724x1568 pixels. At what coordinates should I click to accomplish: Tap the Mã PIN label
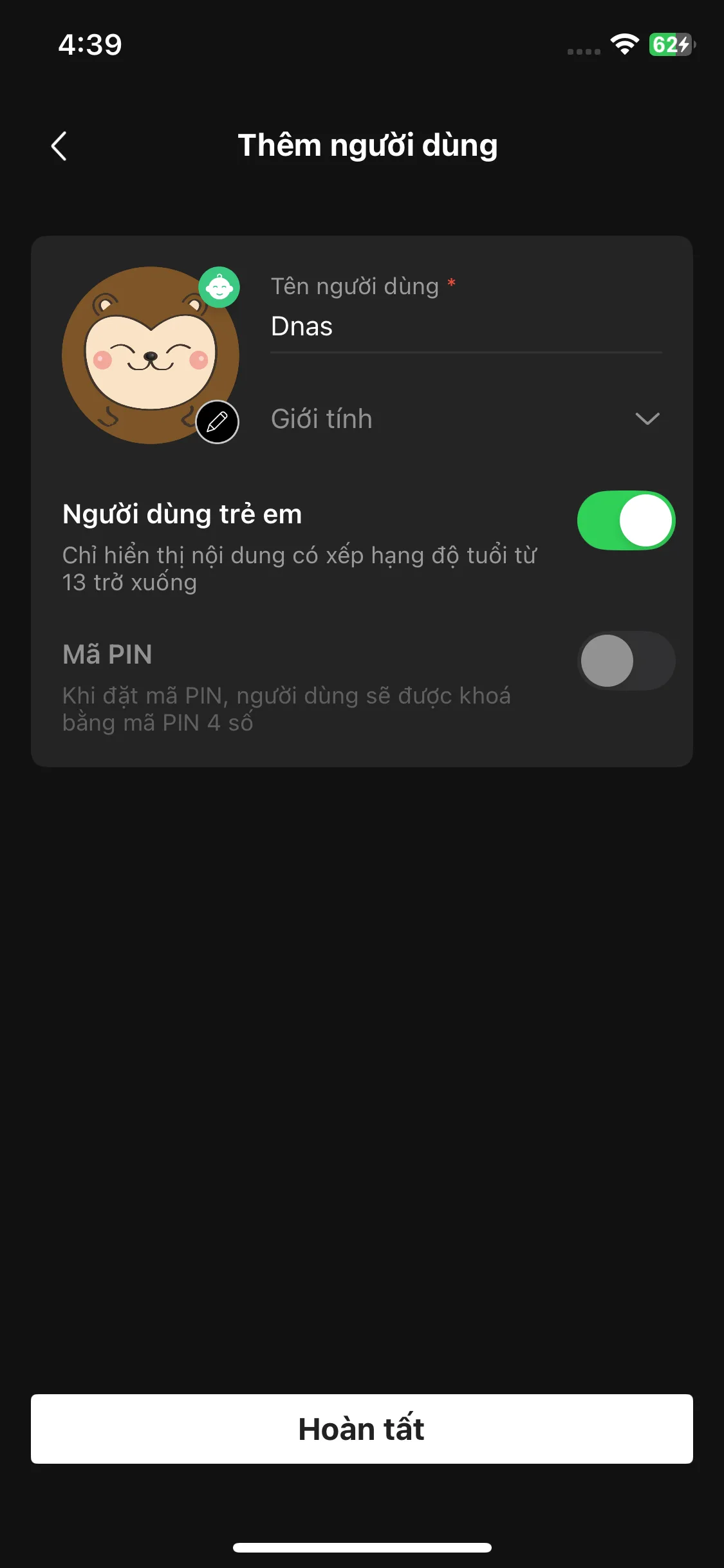(x=107, y=655)
